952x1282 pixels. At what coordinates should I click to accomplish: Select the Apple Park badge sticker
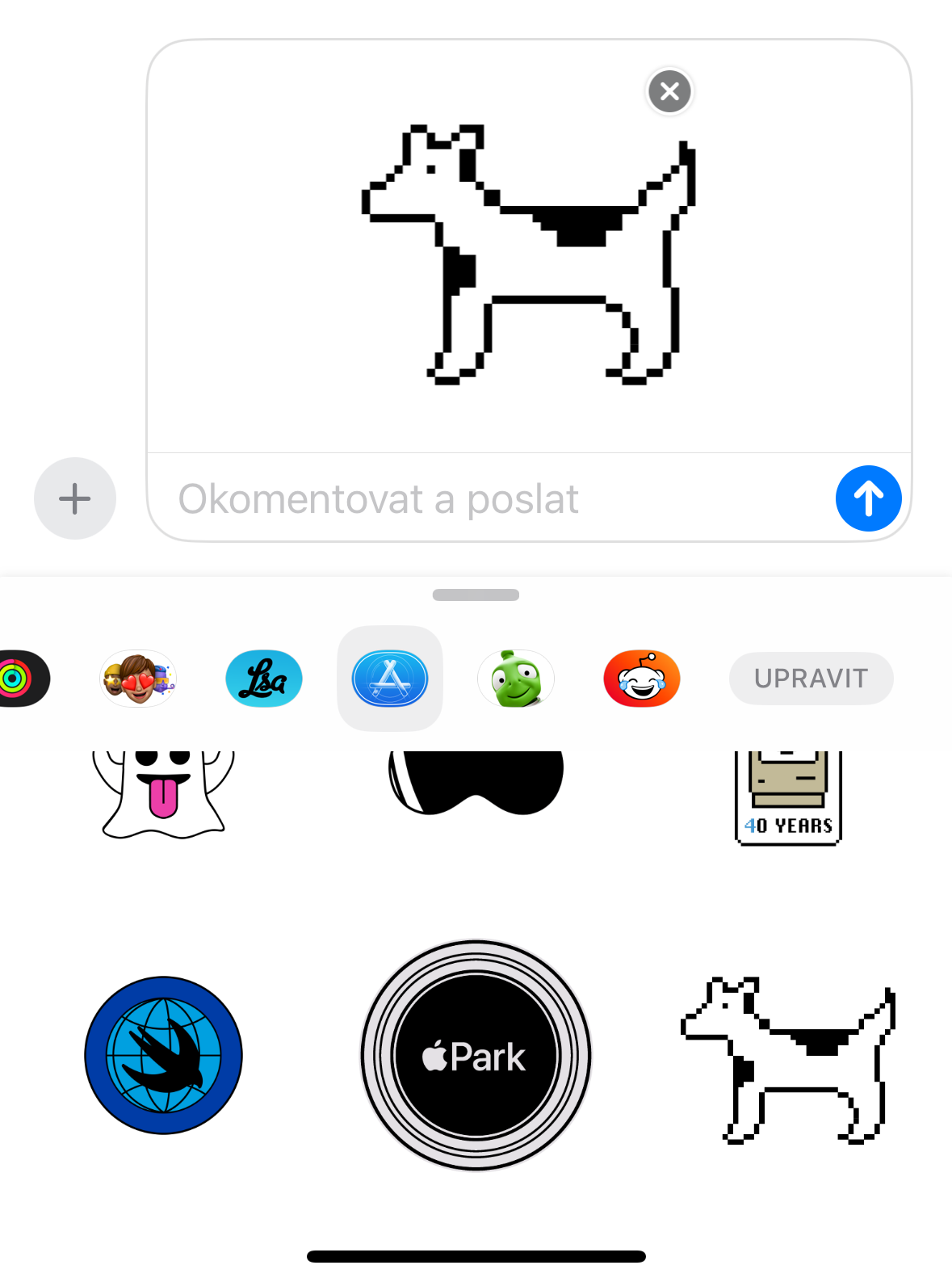[x=475, y=1055]
